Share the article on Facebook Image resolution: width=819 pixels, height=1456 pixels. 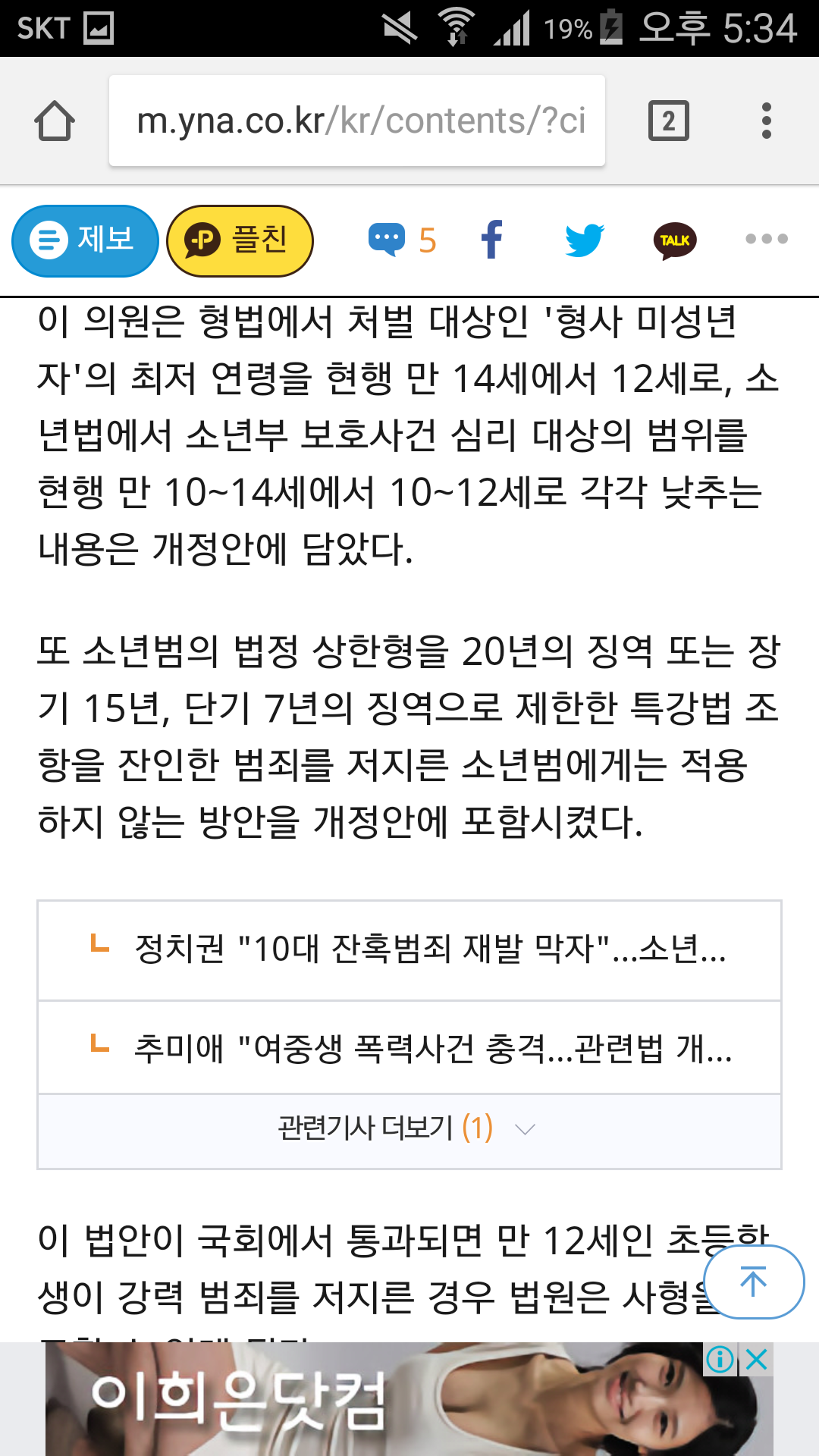(492, 240)
